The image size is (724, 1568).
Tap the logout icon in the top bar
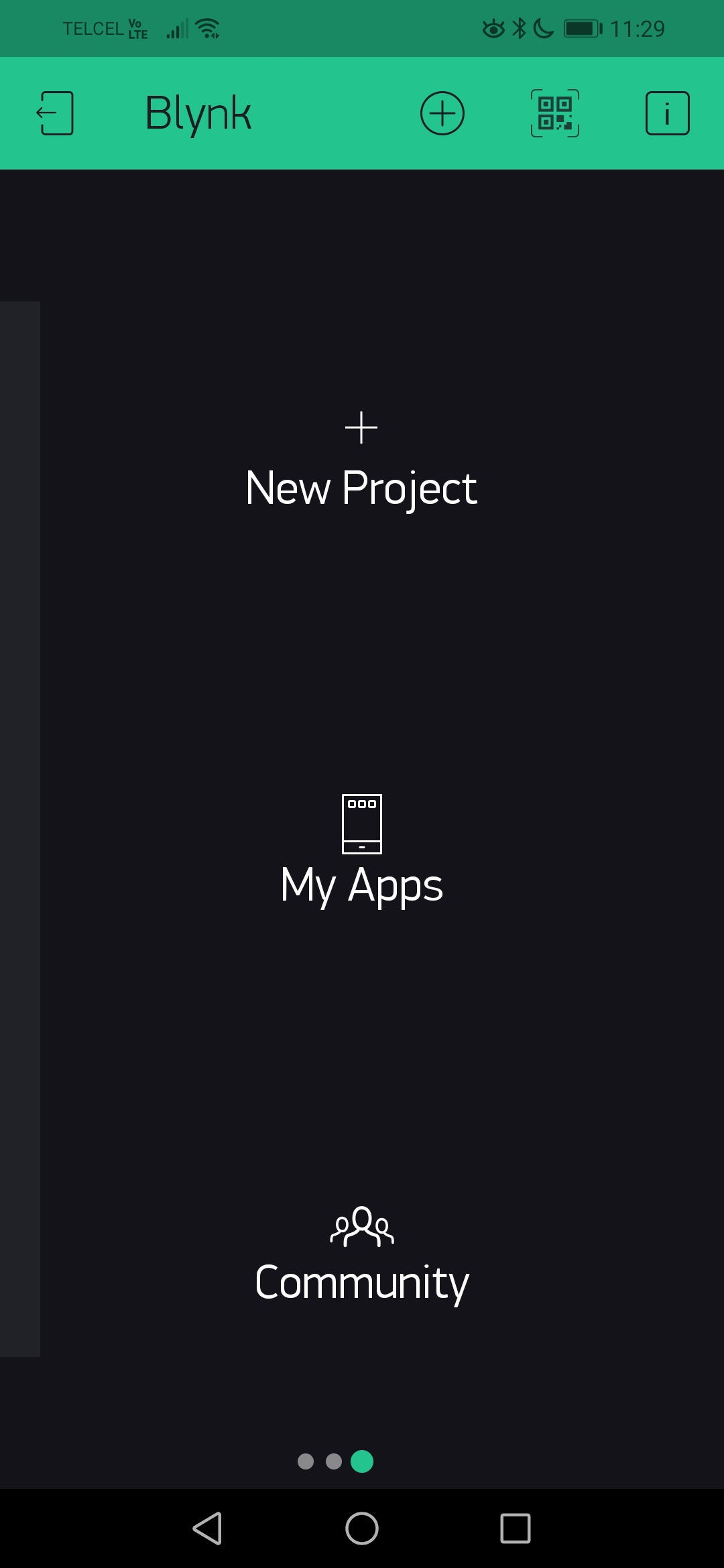(x=56, y=113)
